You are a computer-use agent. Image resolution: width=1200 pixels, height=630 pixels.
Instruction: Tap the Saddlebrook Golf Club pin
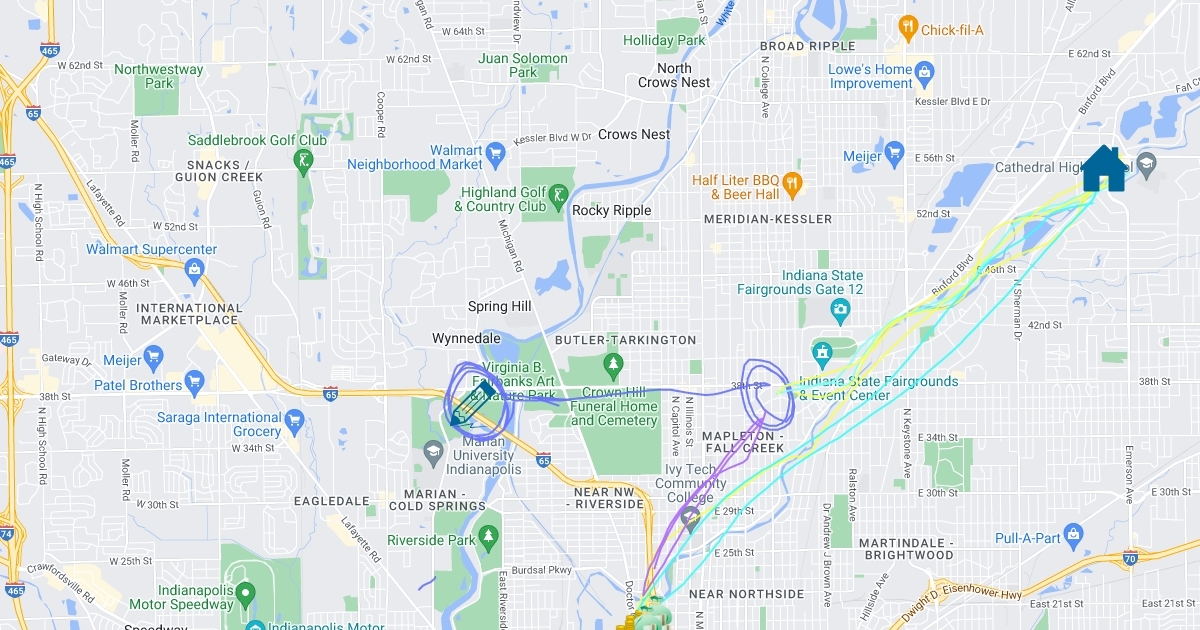(303, 160)
